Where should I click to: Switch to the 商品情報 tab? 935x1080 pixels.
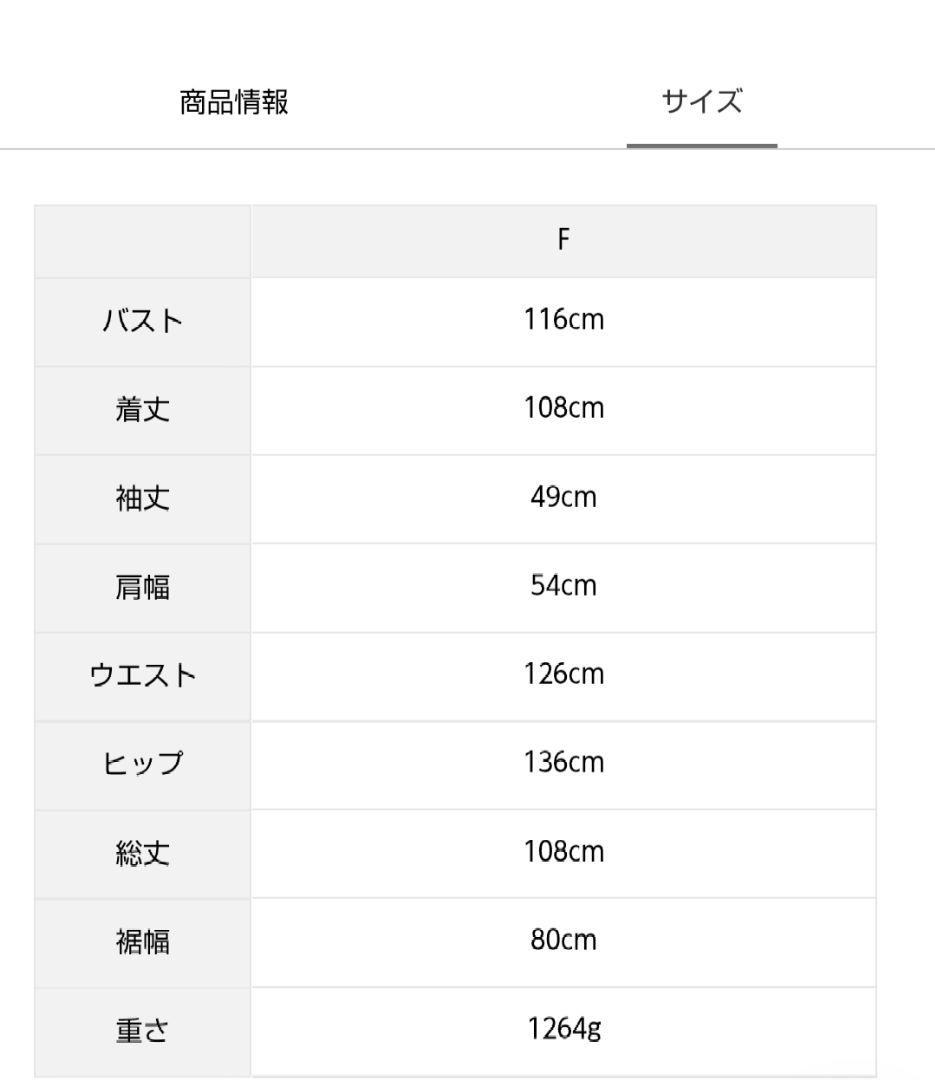click(x=233, y=100)
